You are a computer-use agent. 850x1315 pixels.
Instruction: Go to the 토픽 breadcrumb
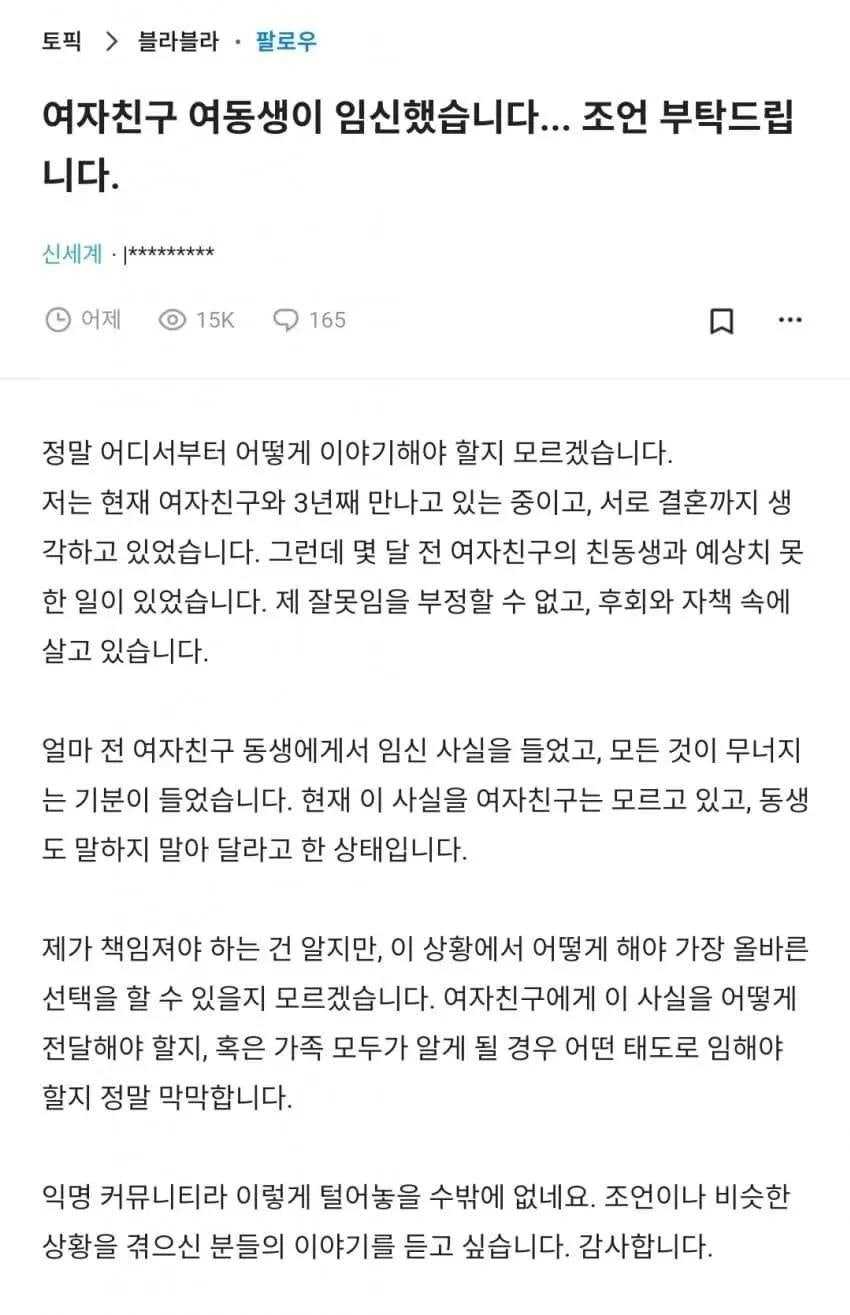click(62, 43)
